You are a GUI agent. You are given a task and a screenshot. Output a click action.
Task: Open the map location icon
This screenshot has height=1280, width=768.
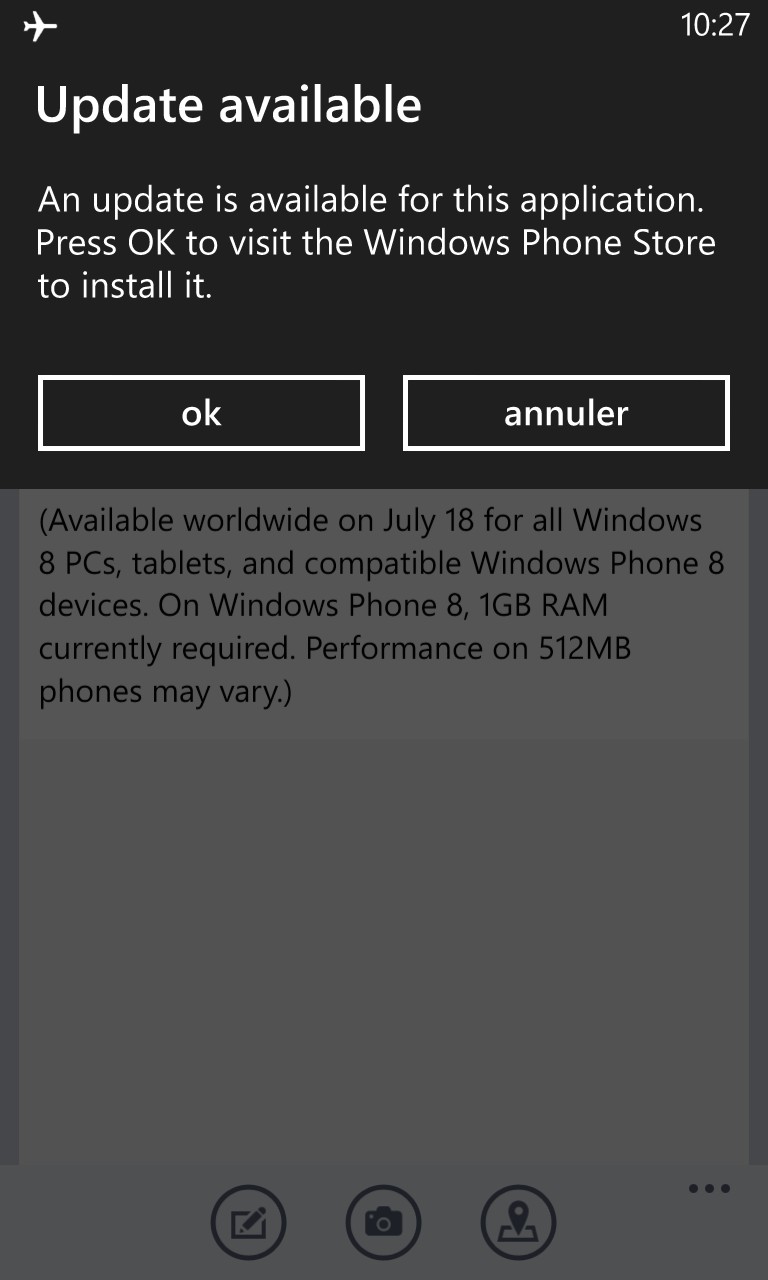[518, 1222]
